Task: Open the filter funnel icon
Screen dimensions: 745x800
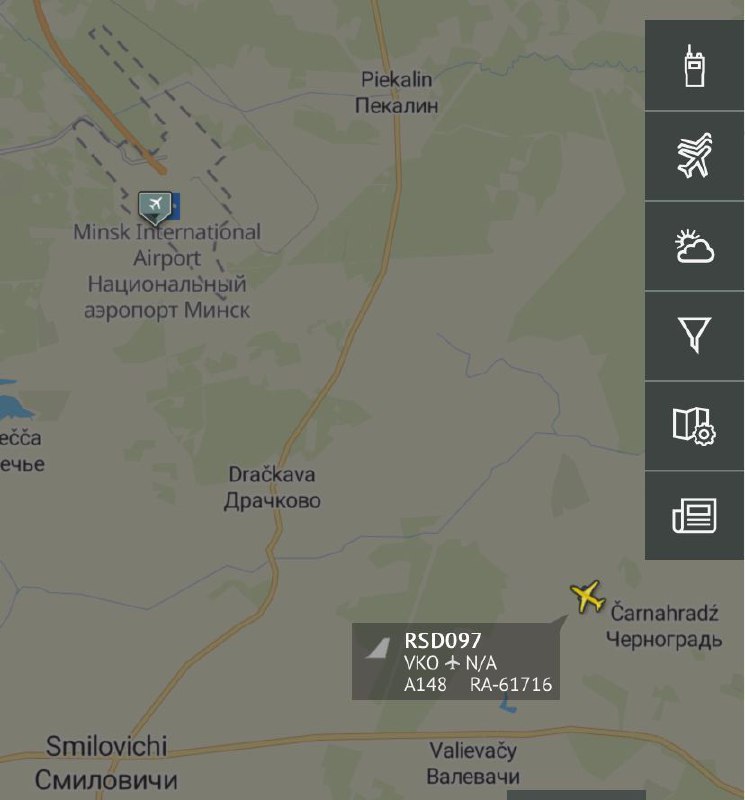Action: tap(694, 335)
